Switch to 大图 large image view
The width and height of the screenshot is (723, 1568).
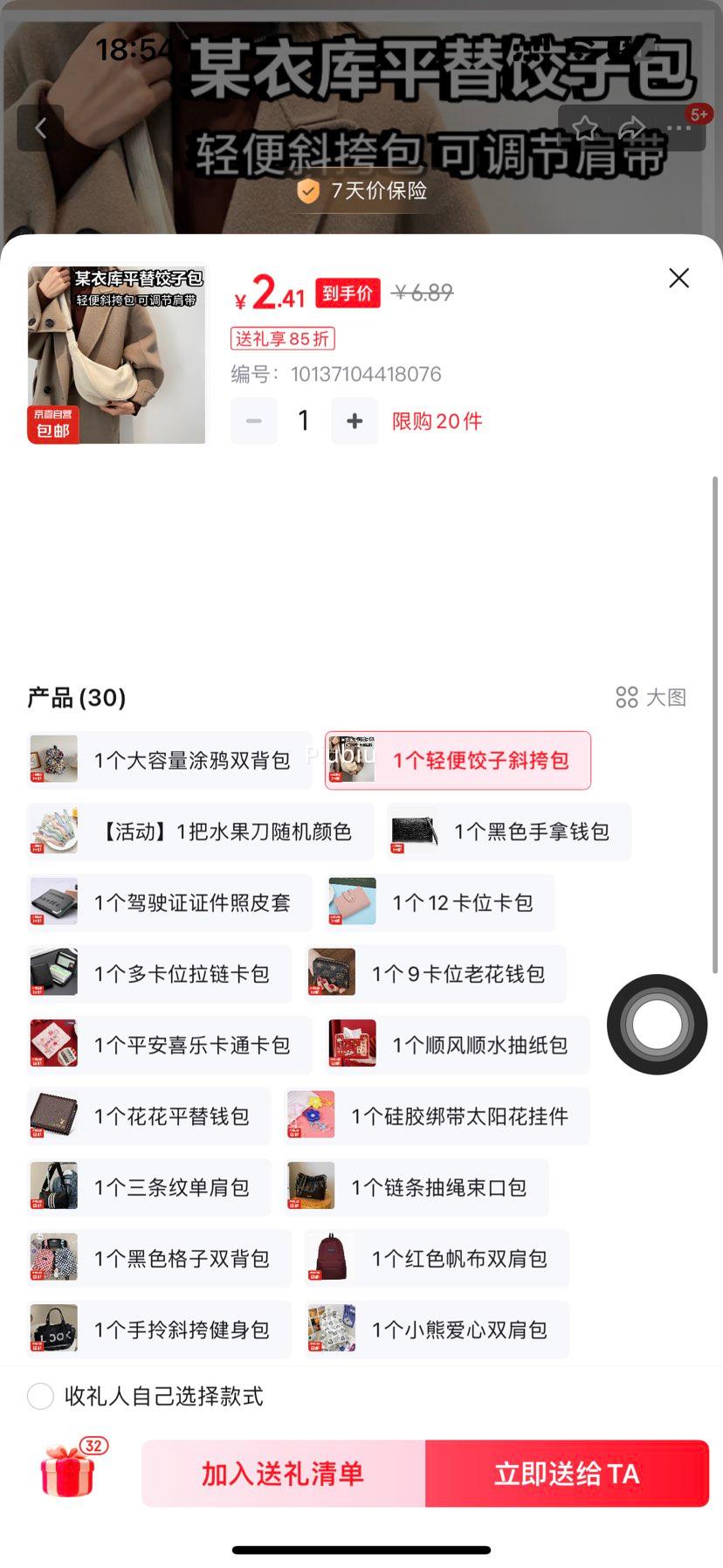tap(650, 697)
